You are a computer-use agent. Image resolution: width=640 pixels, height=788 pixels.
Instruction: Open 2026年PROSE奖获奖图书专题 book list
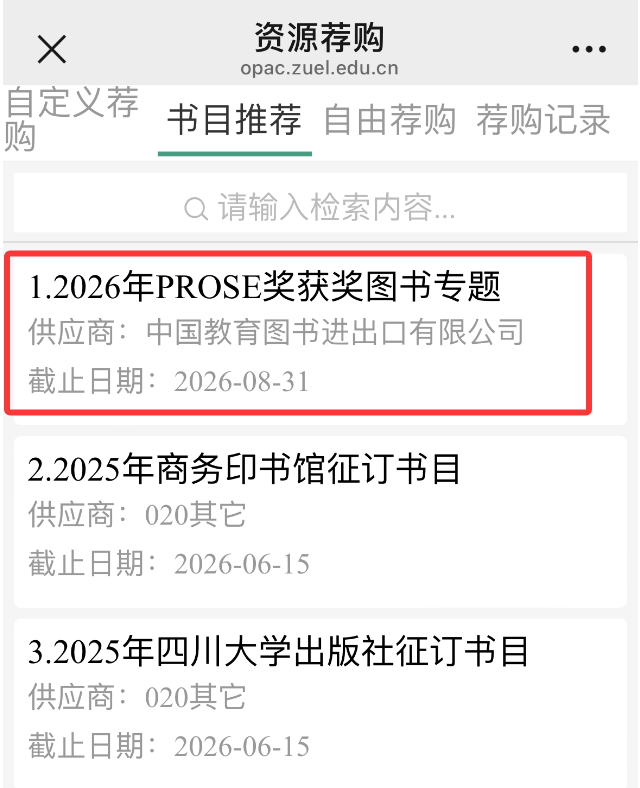[x=299, y=333]
